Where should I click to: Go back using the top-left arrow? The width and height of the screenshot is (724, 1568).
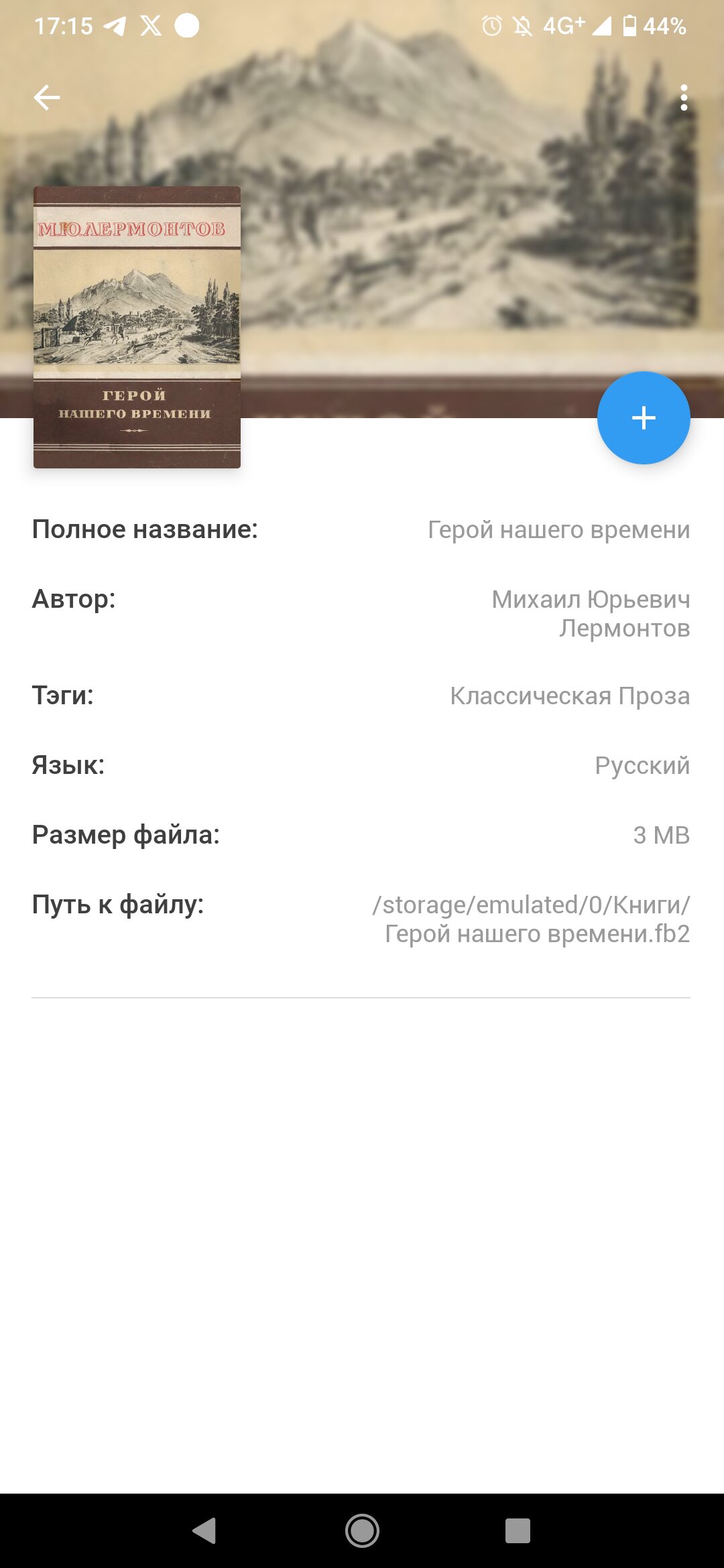[x=47, y=98]
